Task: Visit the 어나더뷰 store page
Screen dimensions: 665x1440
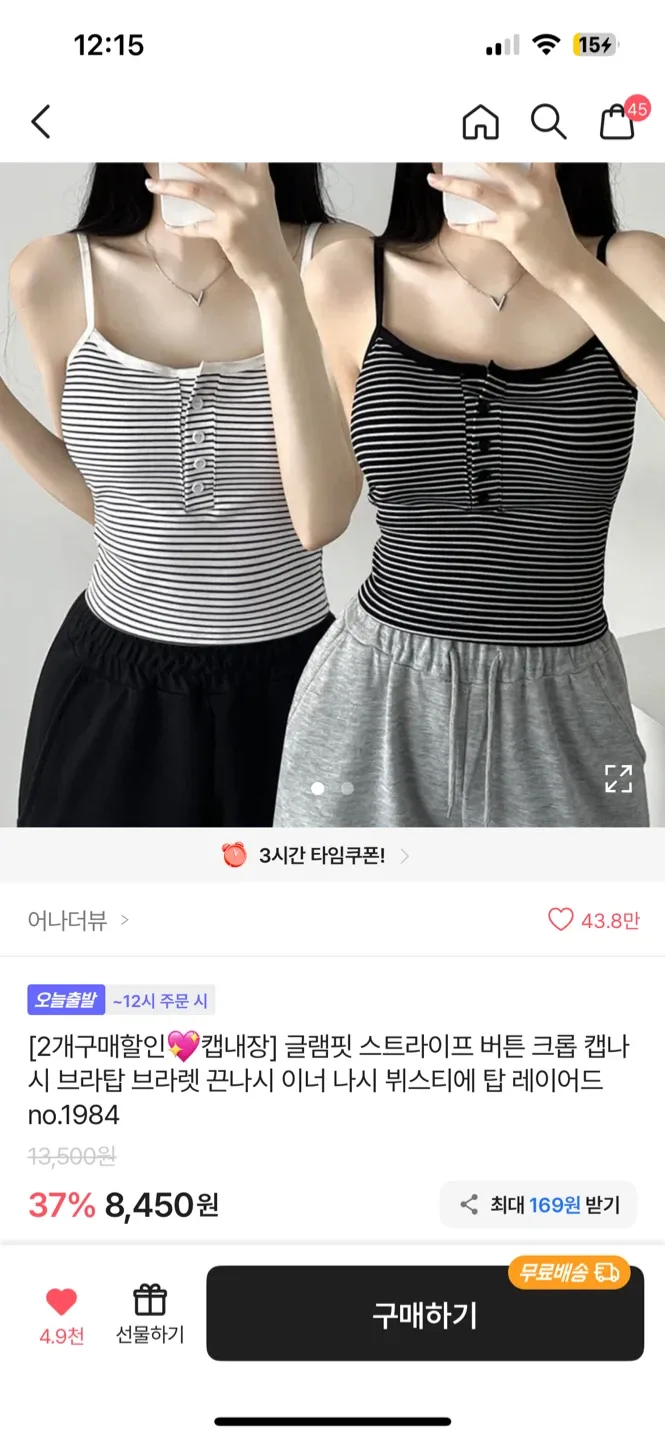Action: coord(78,920)
